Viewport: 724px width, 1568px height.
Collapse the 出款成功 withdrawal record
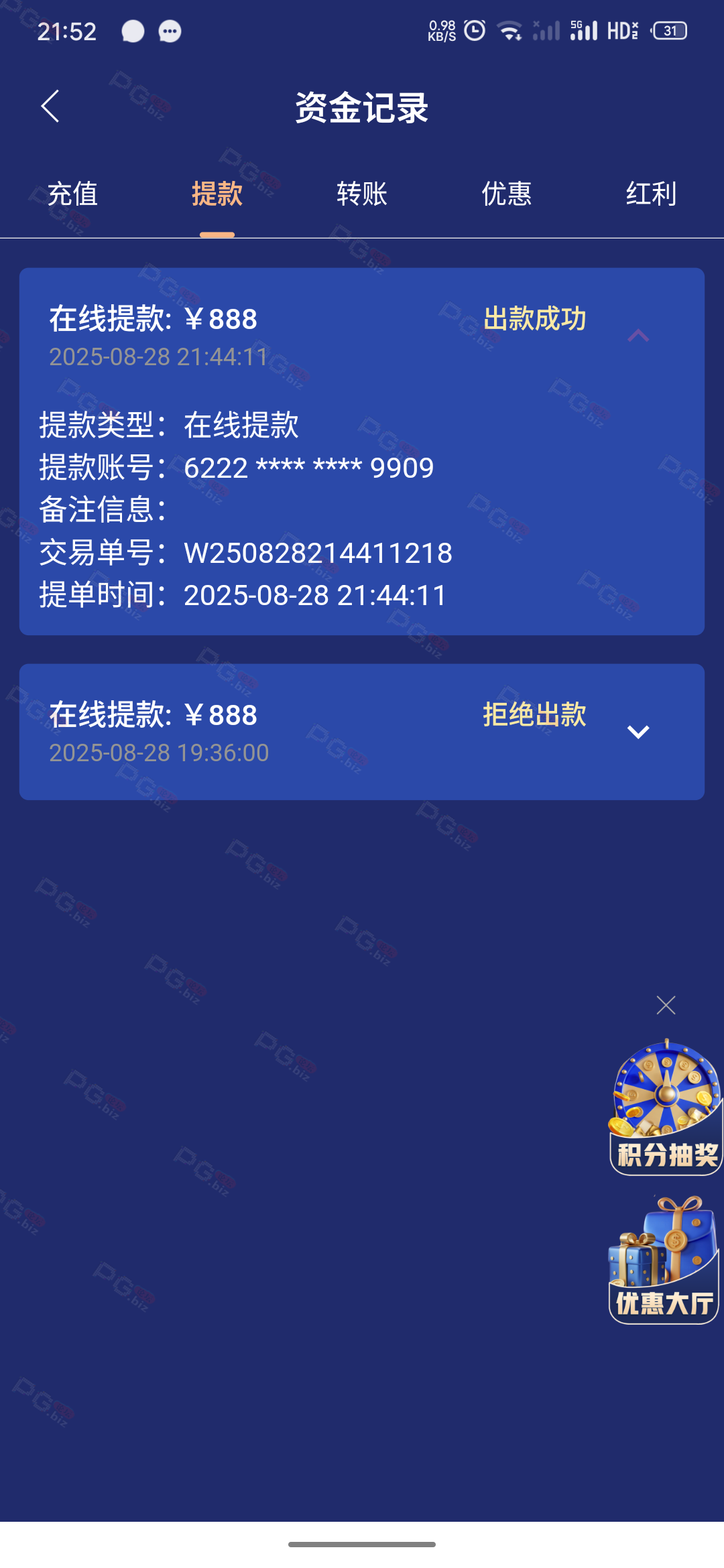click(638, 336)
